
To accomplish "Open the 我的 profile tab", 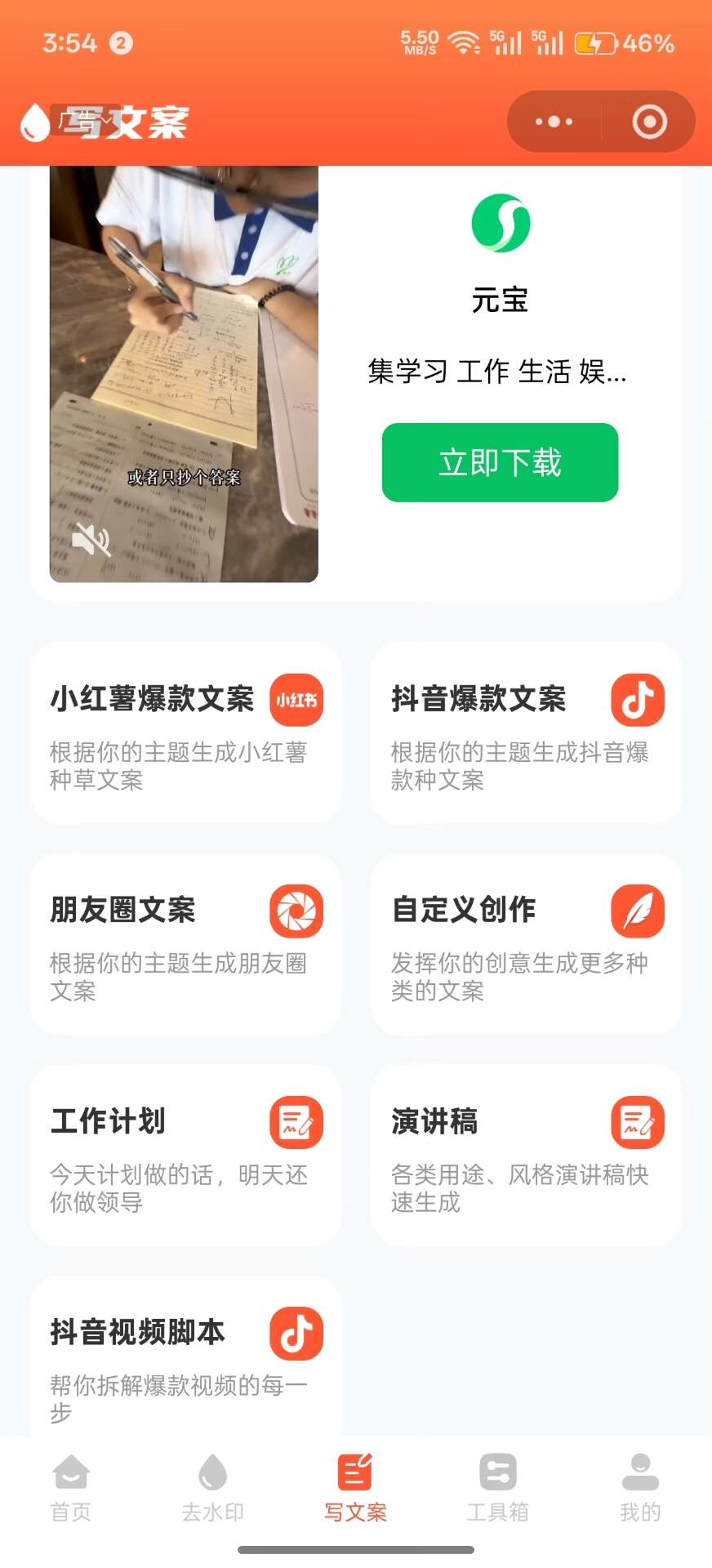I will (640, 1488).
